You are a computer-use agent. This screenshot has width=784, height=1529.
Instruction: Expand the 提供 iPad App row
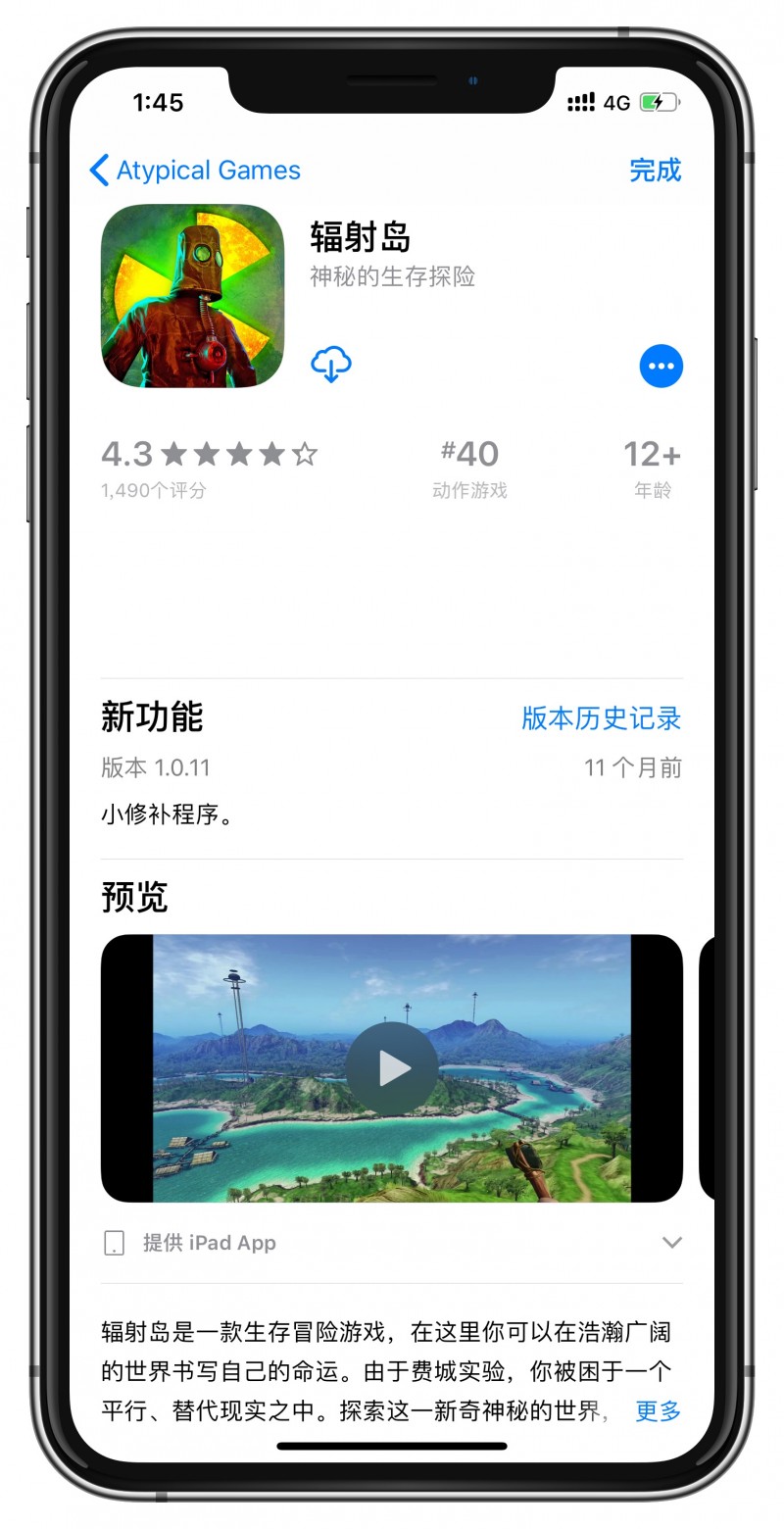pos(671,1243)
